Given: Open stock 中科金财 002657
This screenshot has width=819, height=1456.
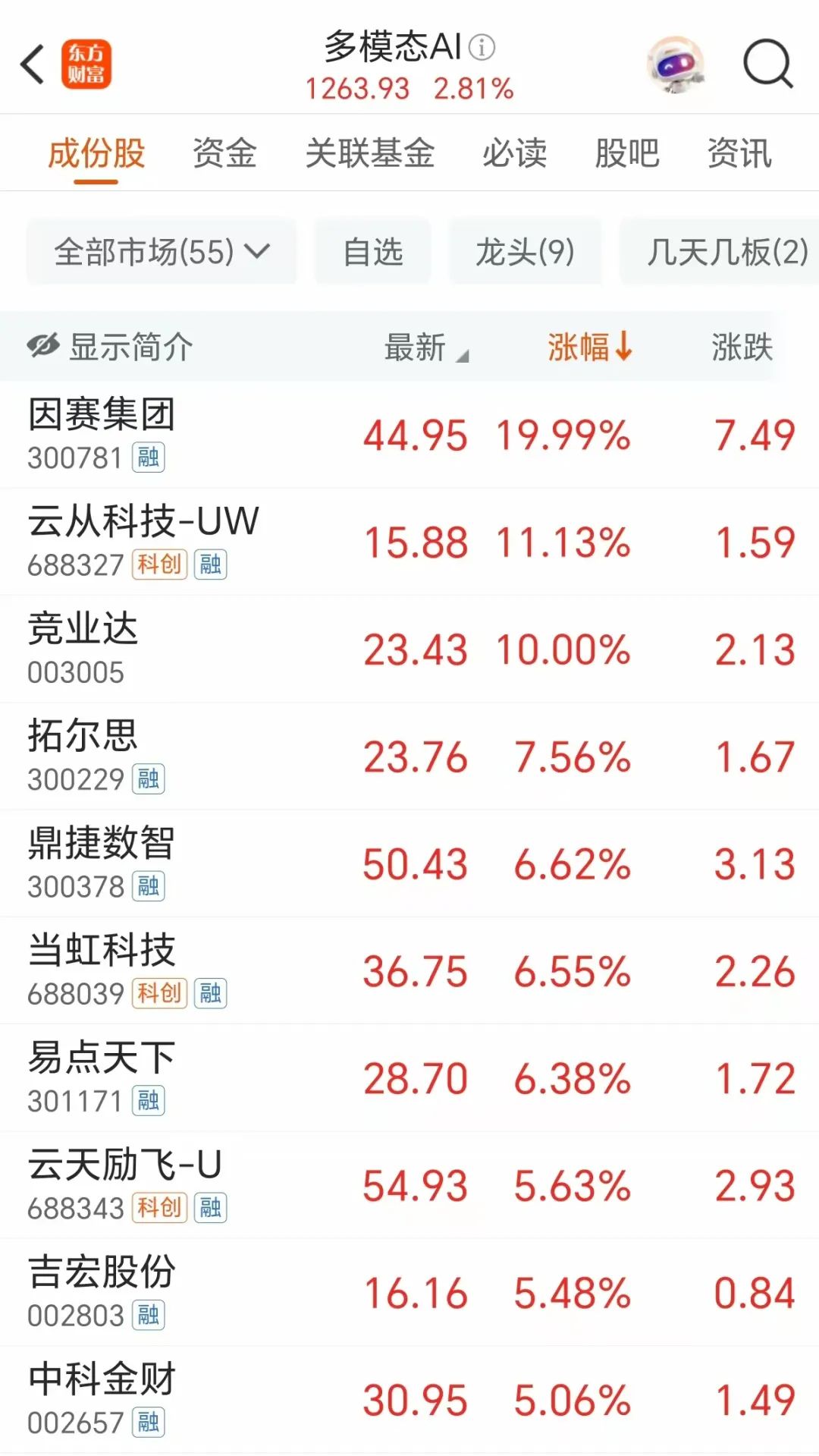Looking at the screenshot, I should click(x=409, y=1400).
